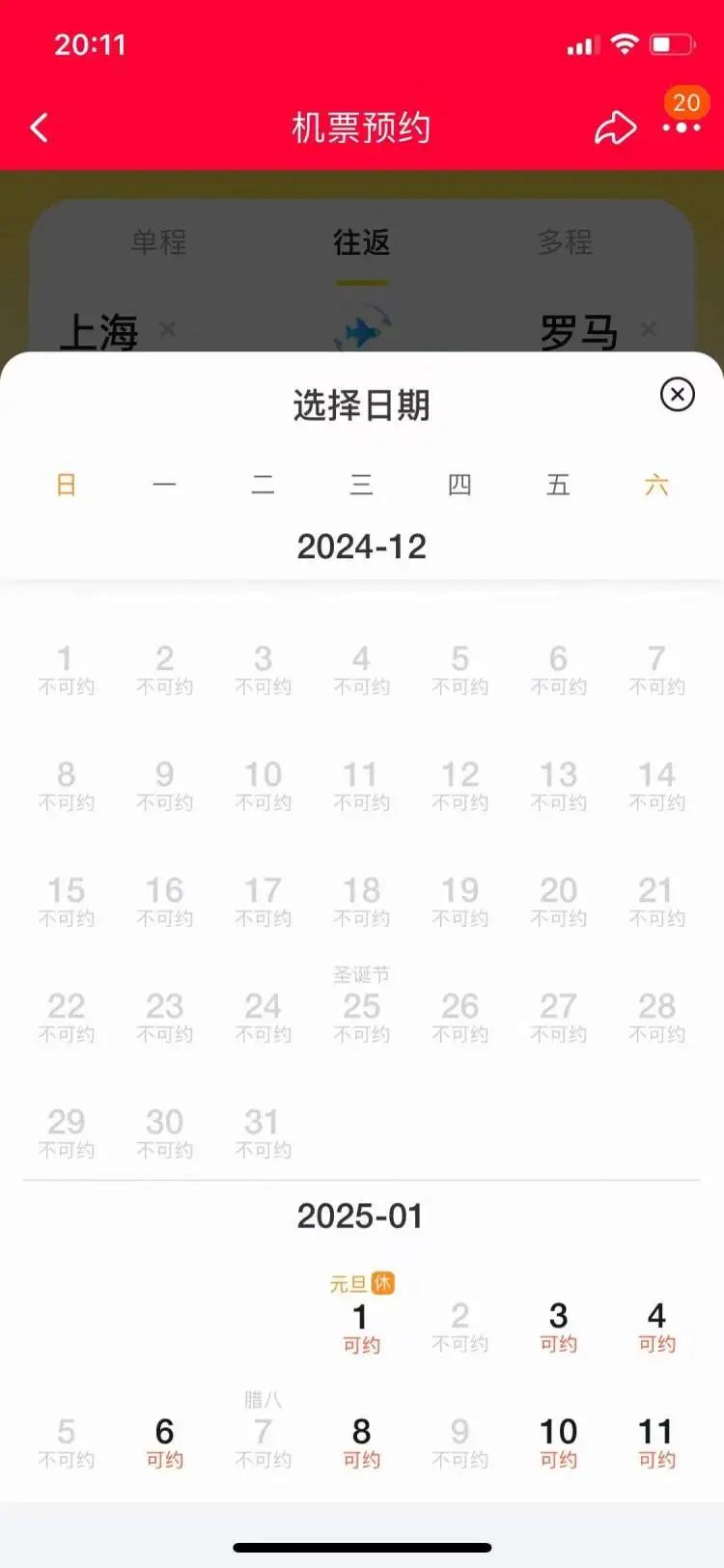The image size is (724, 1568).
Task: Pick January 4, 2025 marked 可约
Action: point(656,1326)
